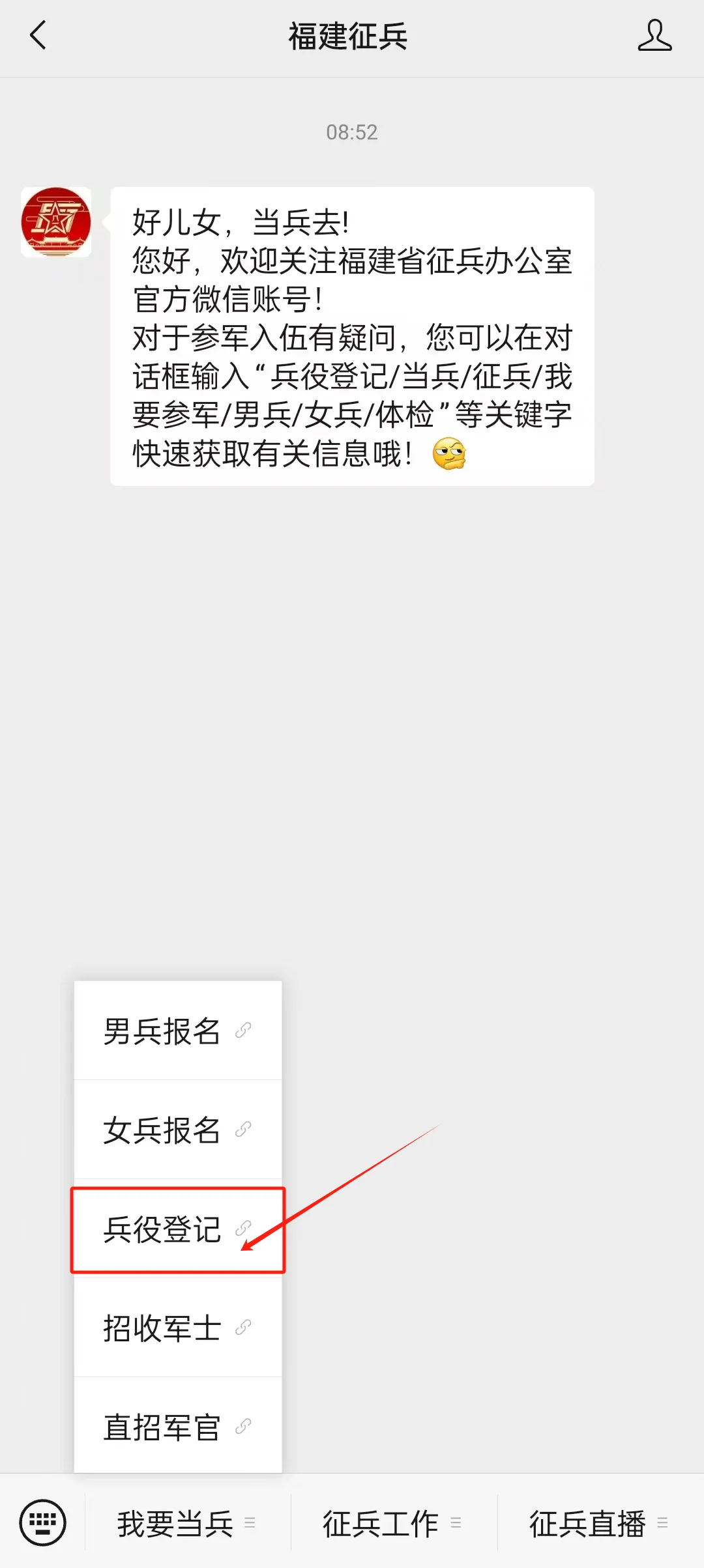The image size is (704, 1568).
Task: Open the 男兵报名 link
Action: coord(162,1029)
